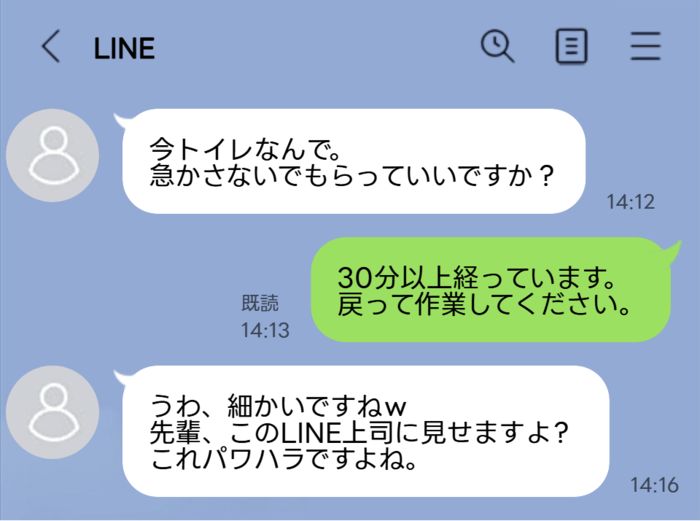700x521 pixels.
Task: Go back from the LINE chat
Action: click(x=50, y=46)
